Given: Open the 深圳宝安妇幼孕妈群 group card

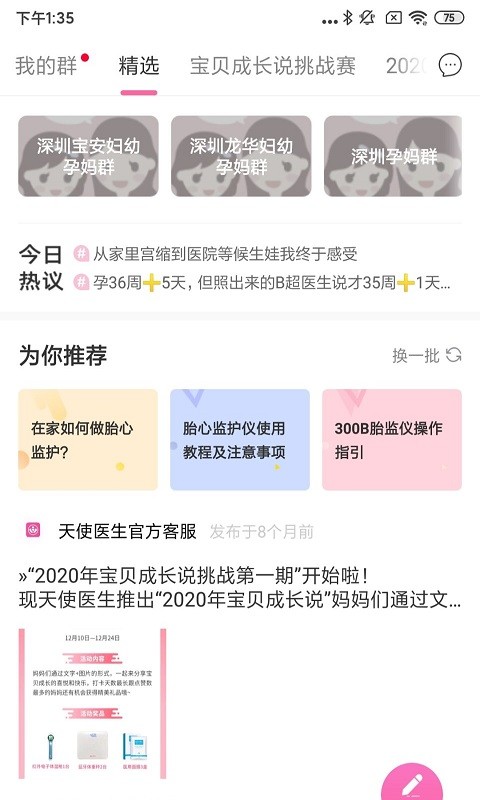Looking at the screenshot, I should 88,156.
